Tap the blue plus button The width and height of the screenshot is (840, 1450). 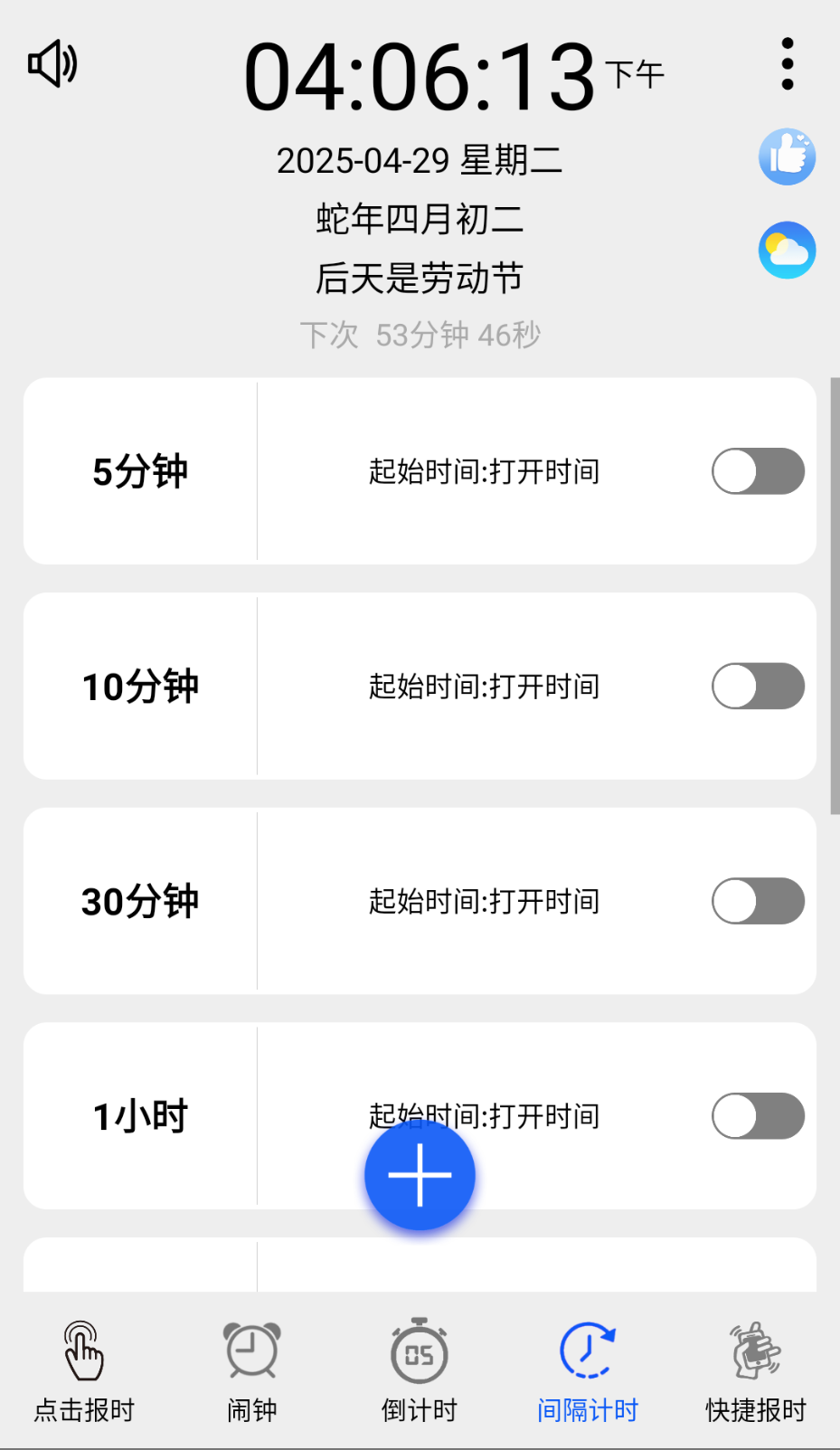tap(420, 1175)
